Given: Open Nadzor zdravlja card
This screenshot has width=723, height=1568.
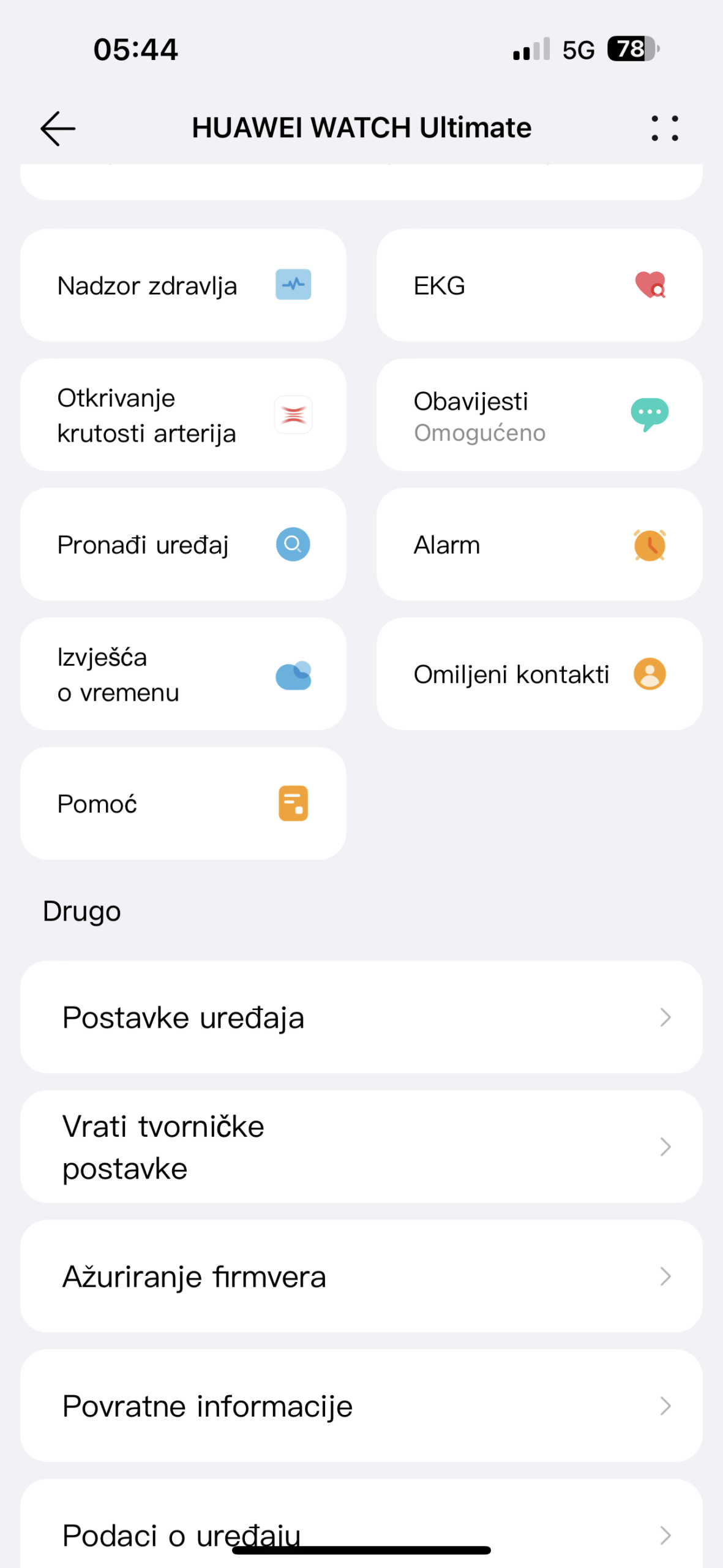Looking at the screenshot, I should [183, 285].
